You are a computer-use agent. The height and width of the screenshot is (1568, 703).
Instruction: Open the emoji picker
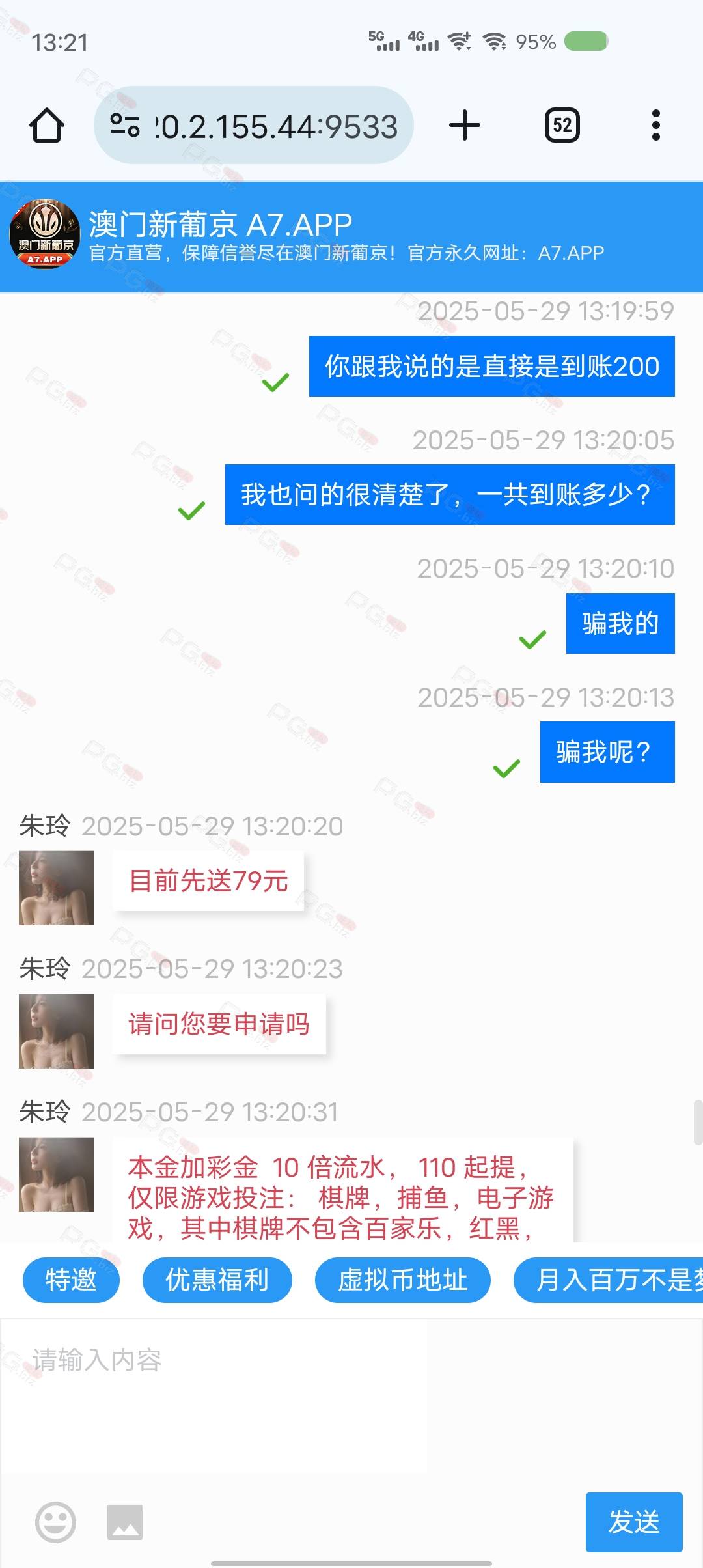pos(55,1522)
